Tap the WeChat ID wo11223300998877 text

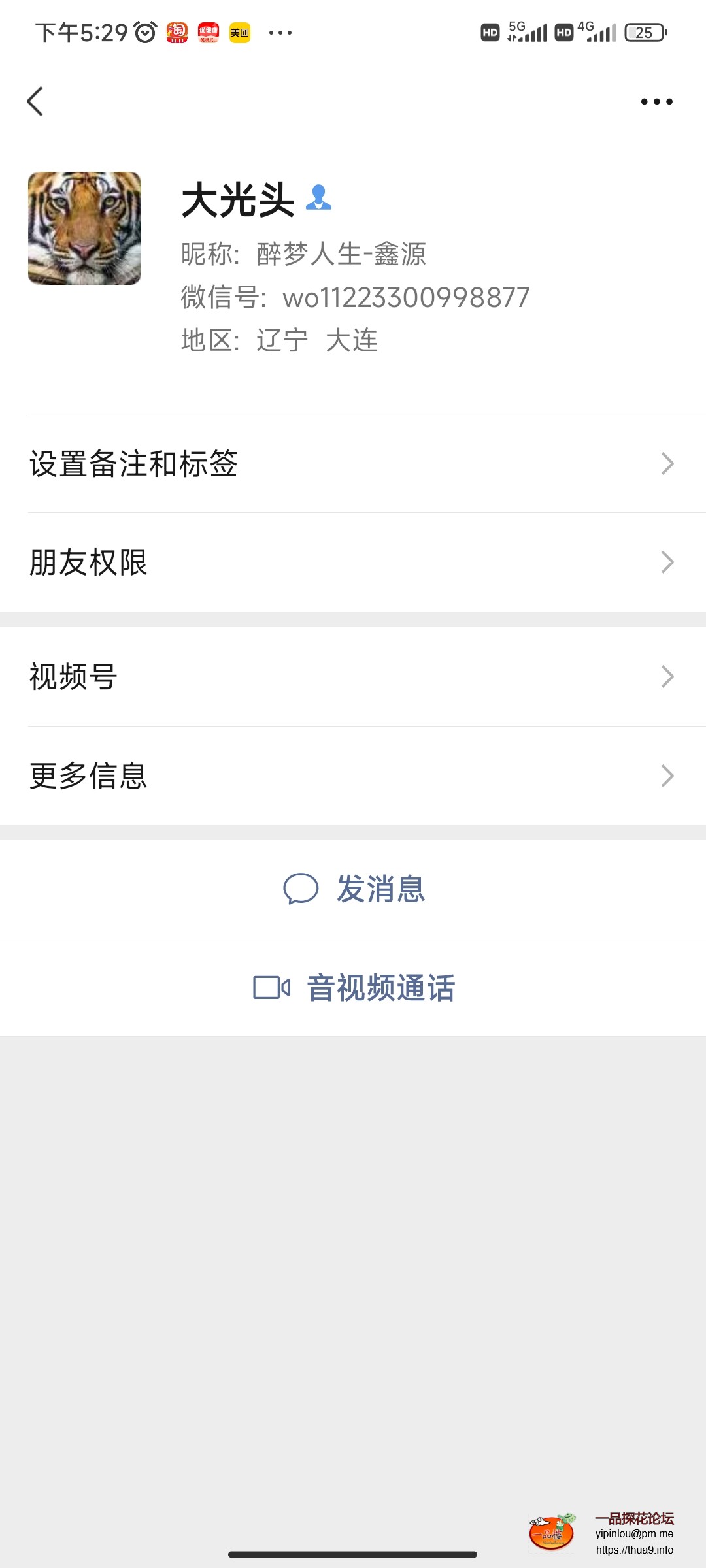[x=405, y=297]
